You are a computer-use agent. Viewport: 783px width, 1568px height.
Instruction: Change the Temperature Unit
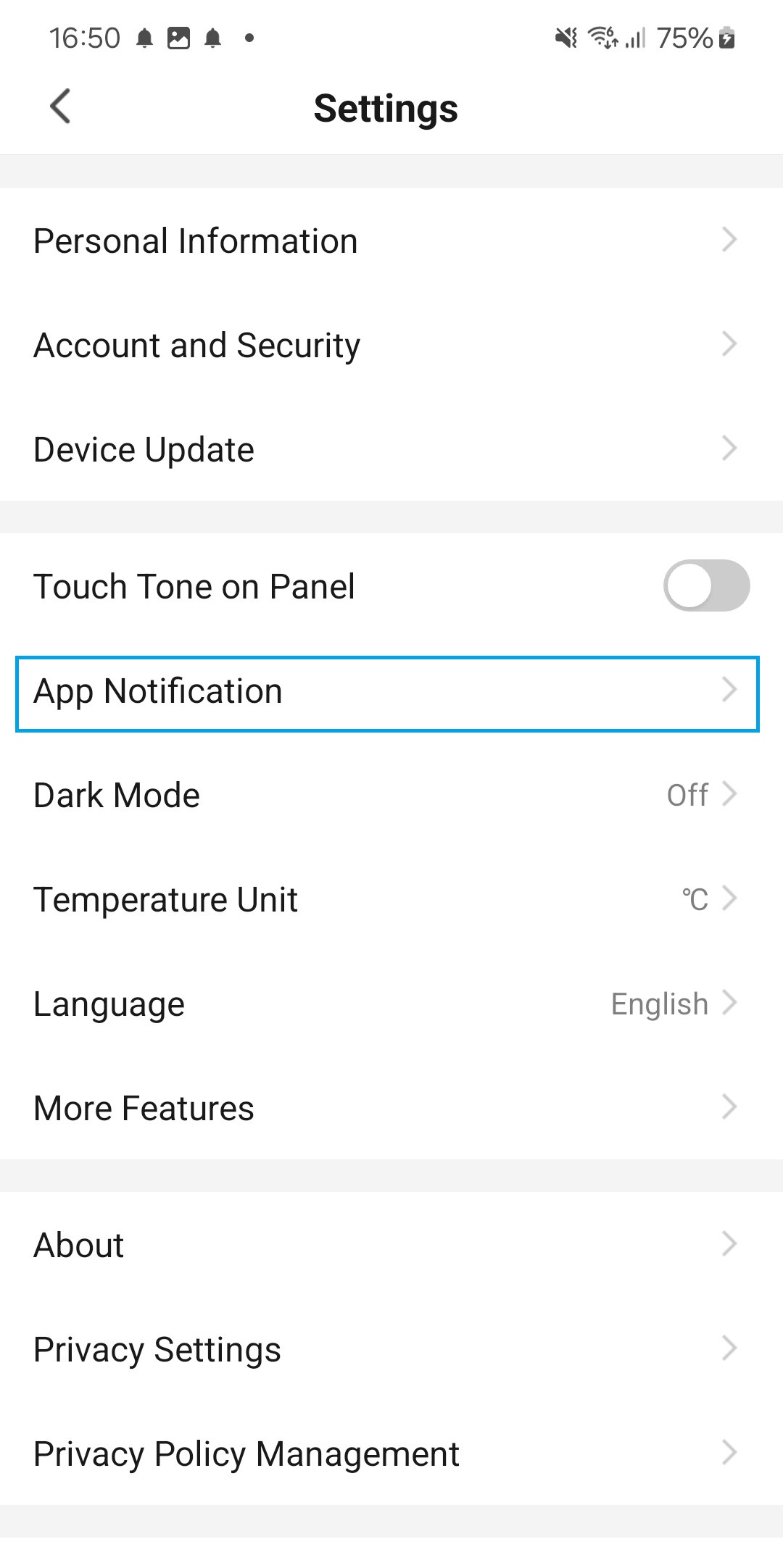(x=391, y=899)
